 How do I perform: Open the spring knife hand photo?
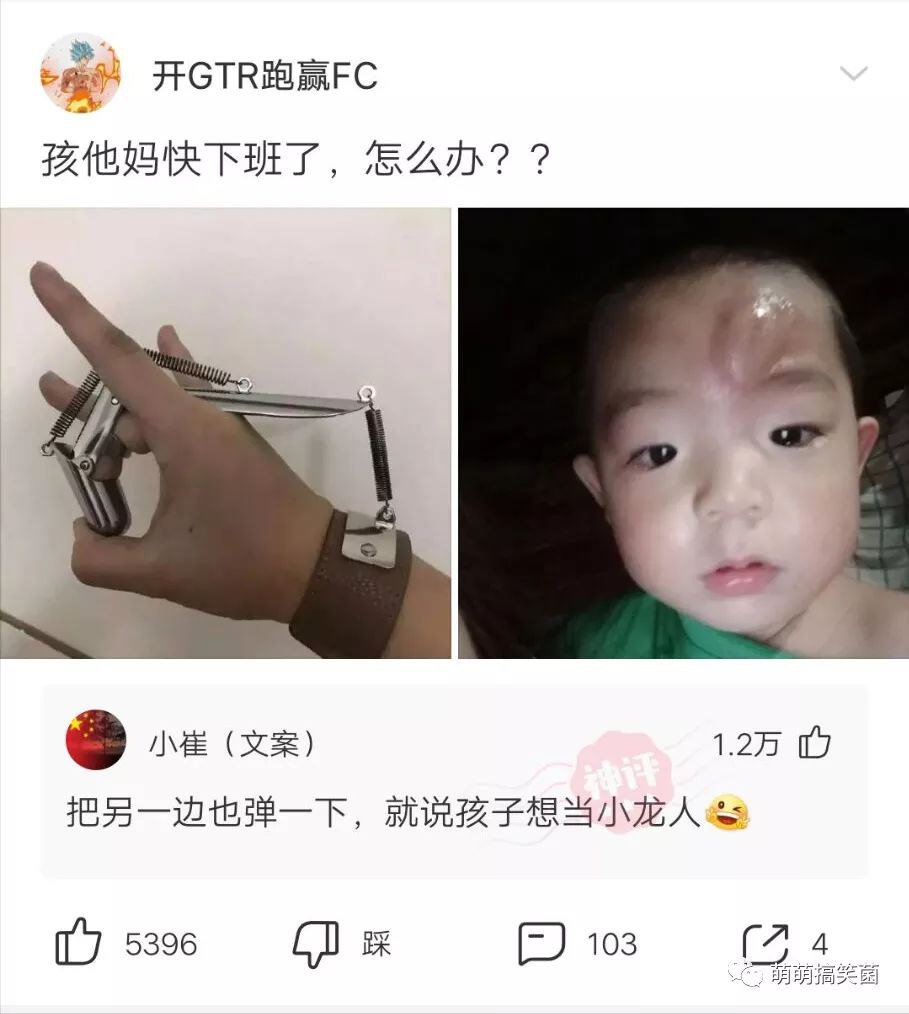(x=226, y=433)
